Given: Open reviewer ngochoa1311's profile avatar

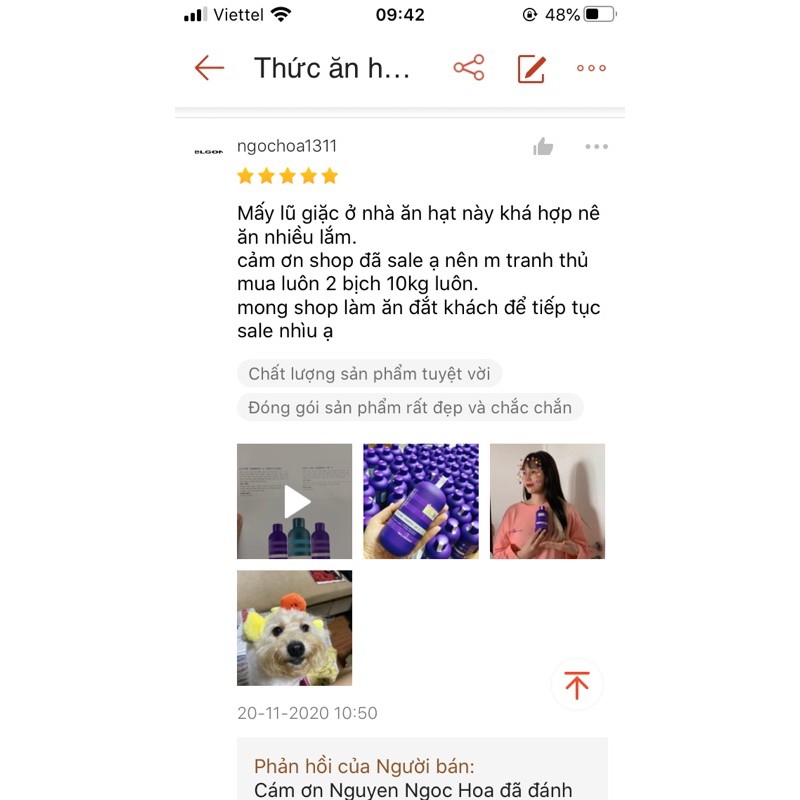Looking at the screenshot, I should [208, 151].
